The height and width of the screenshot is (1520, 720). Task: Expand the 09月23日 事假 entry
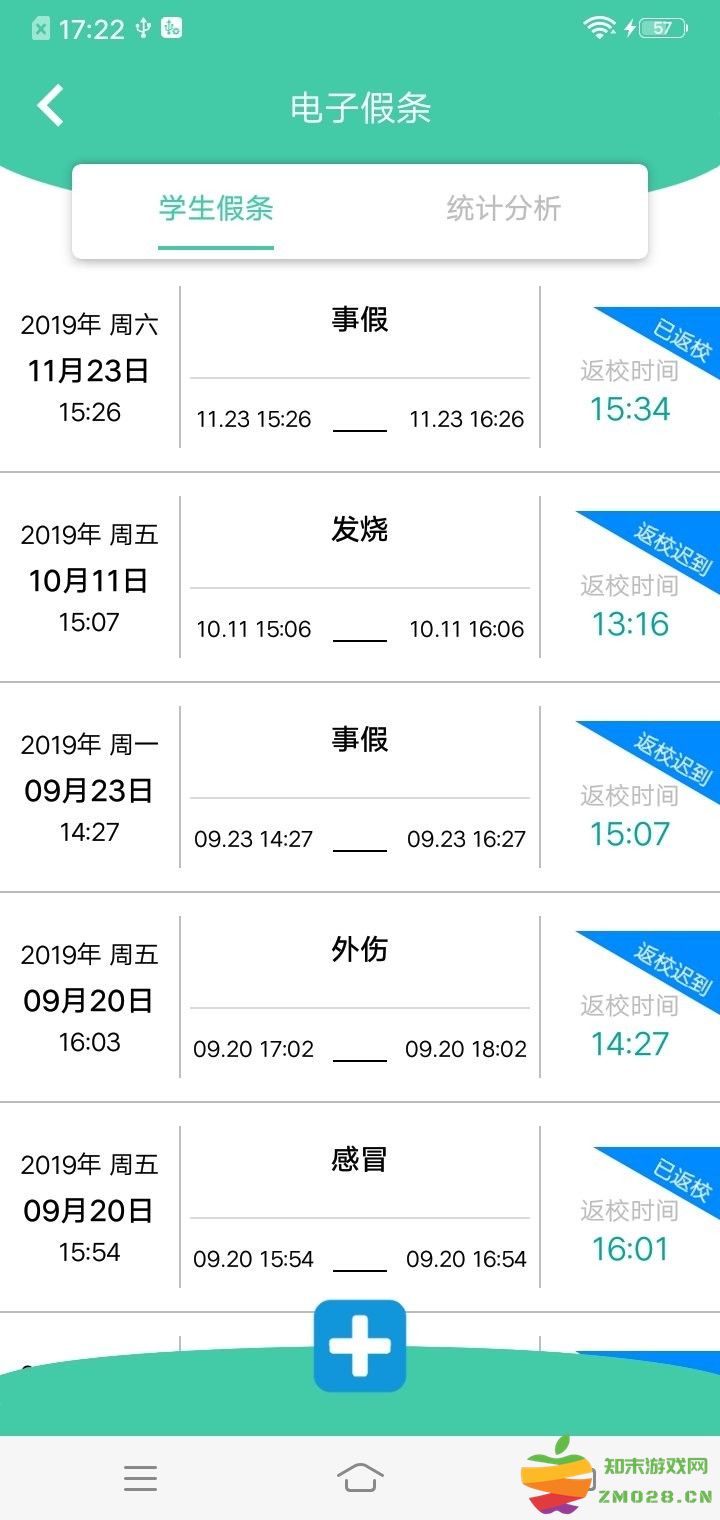pos(360,785)
